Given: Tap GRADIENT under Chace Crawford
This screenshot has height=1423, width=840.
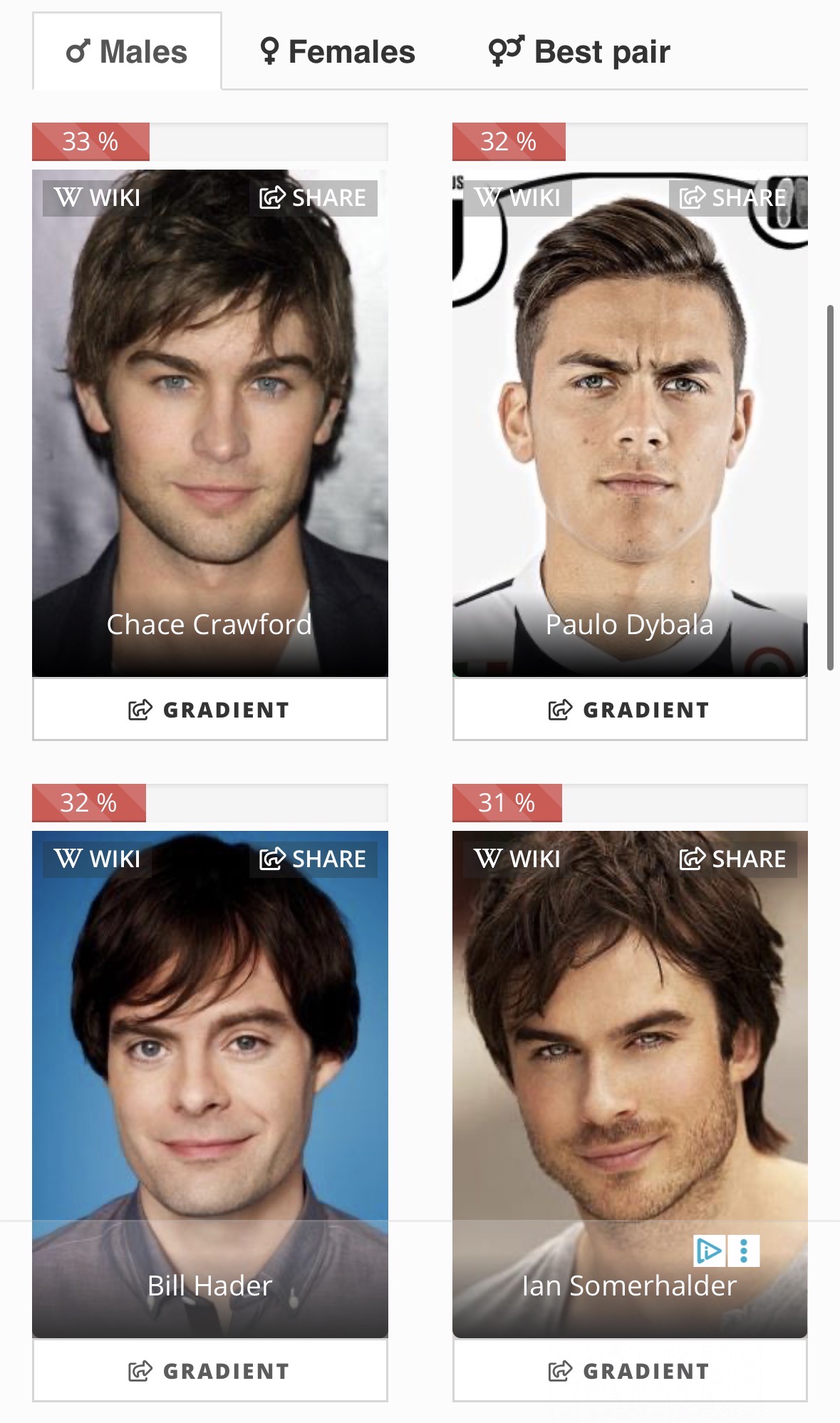Looking at the screenshot, I should tap(209, 710).
